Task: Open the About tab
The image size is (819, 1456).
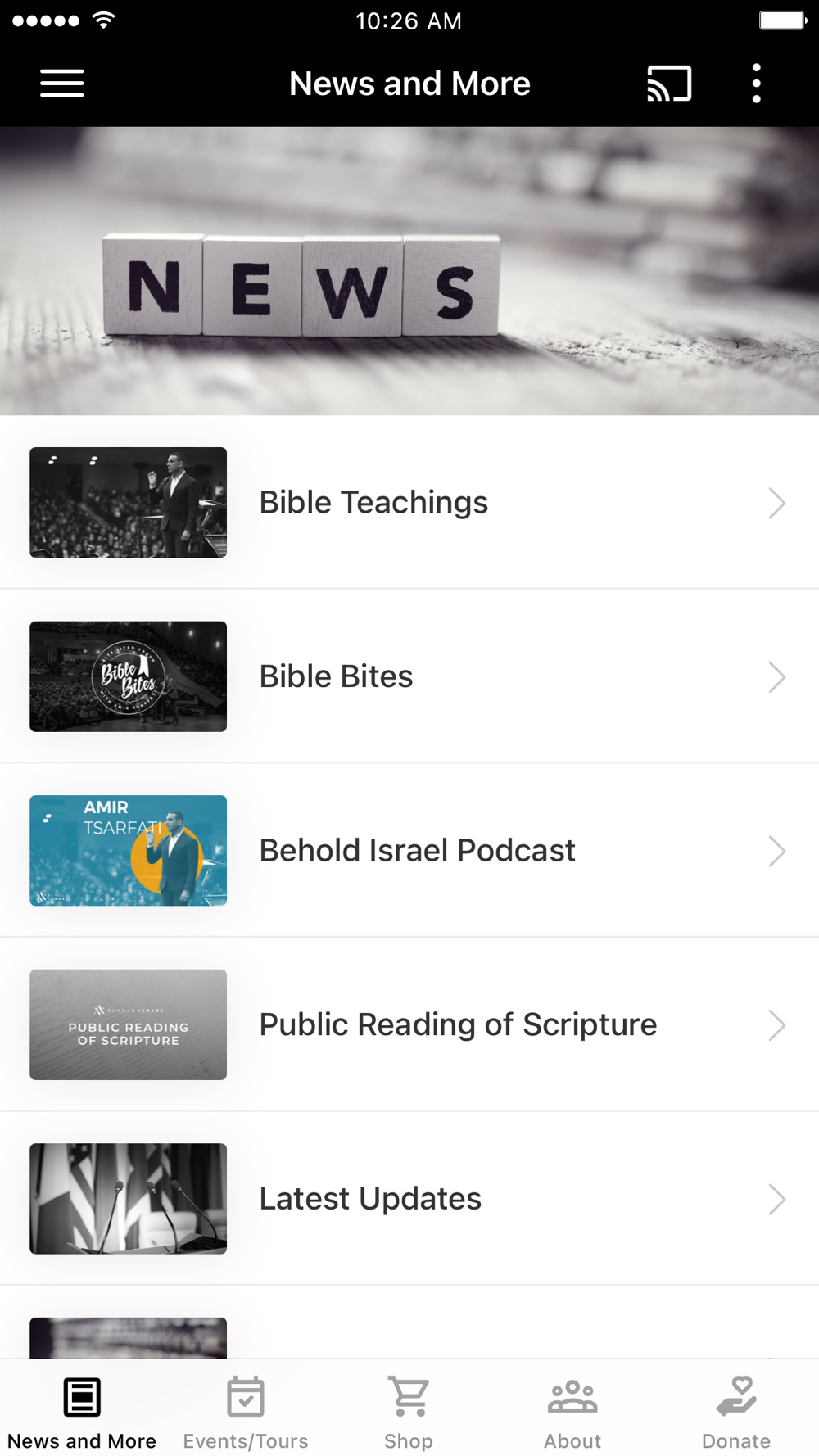Action: (x=572, y=1412)
